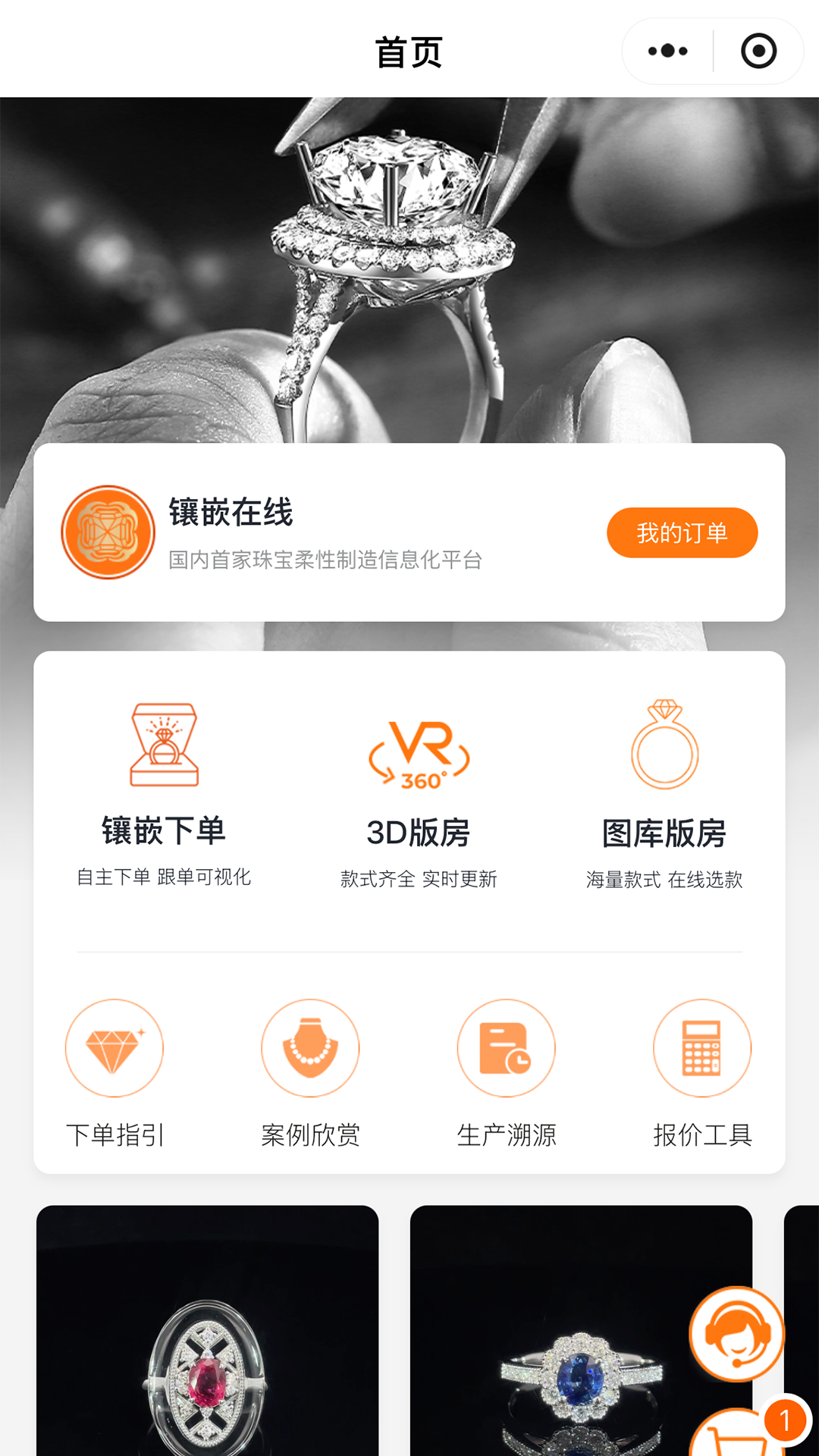The width and height of the screenshot is (819, 1456).
Task: Open 报价工具 calculator icon
Action: [701, 1047]
